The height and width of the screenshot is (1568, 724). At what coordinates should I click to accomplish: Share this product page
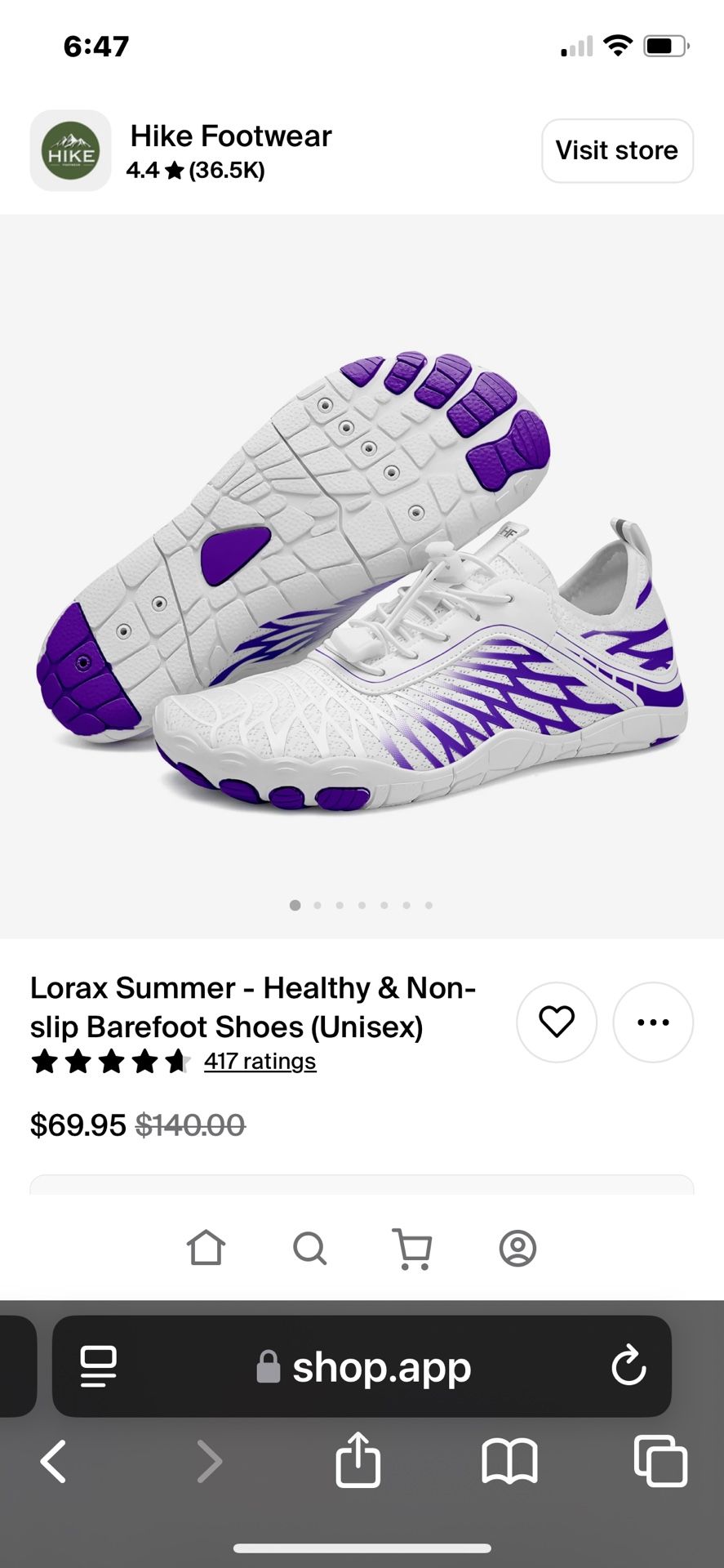[358, 1459]
